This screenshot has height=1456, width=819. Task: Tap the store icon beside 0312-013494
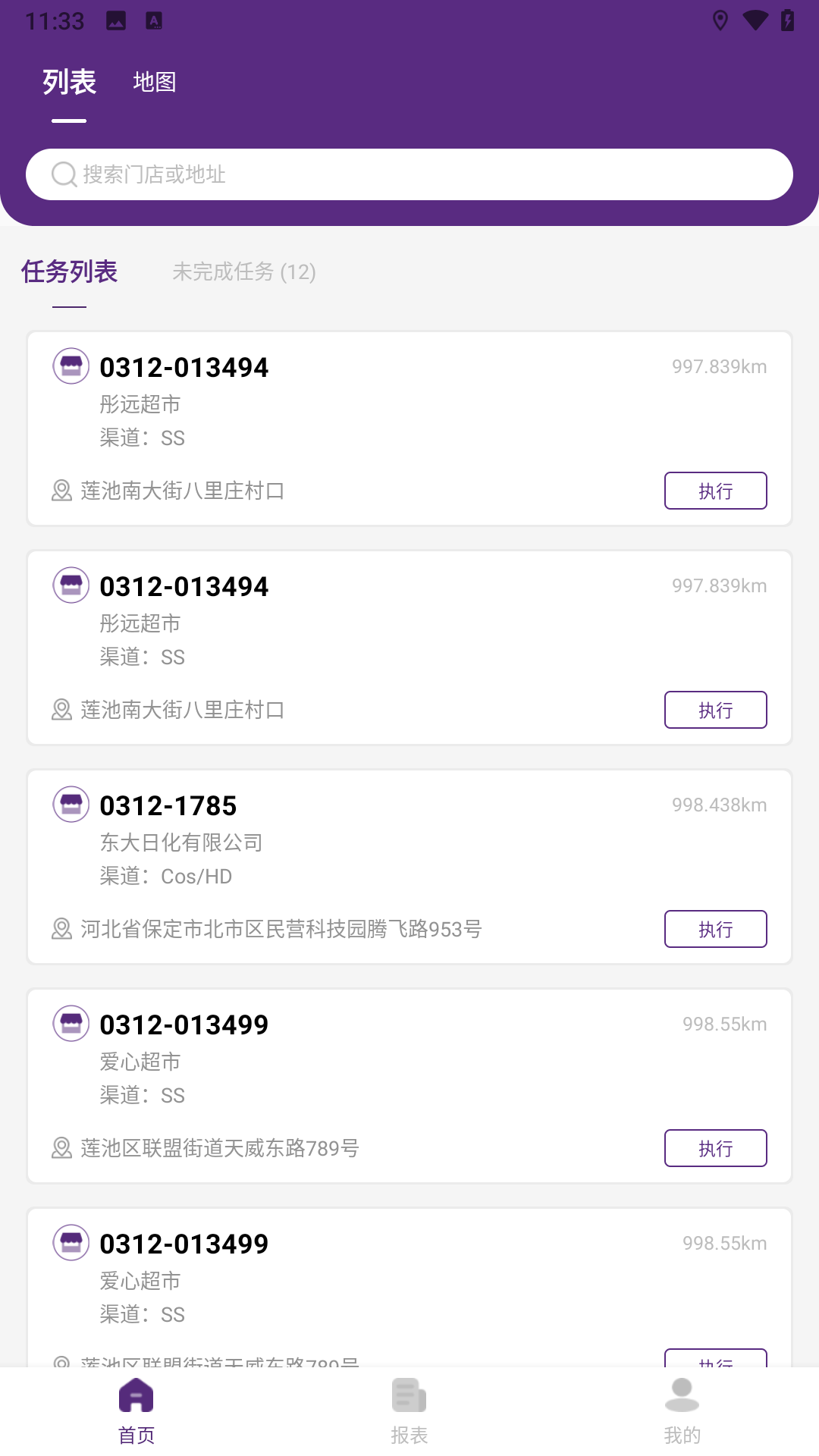[x=71, y=366]
